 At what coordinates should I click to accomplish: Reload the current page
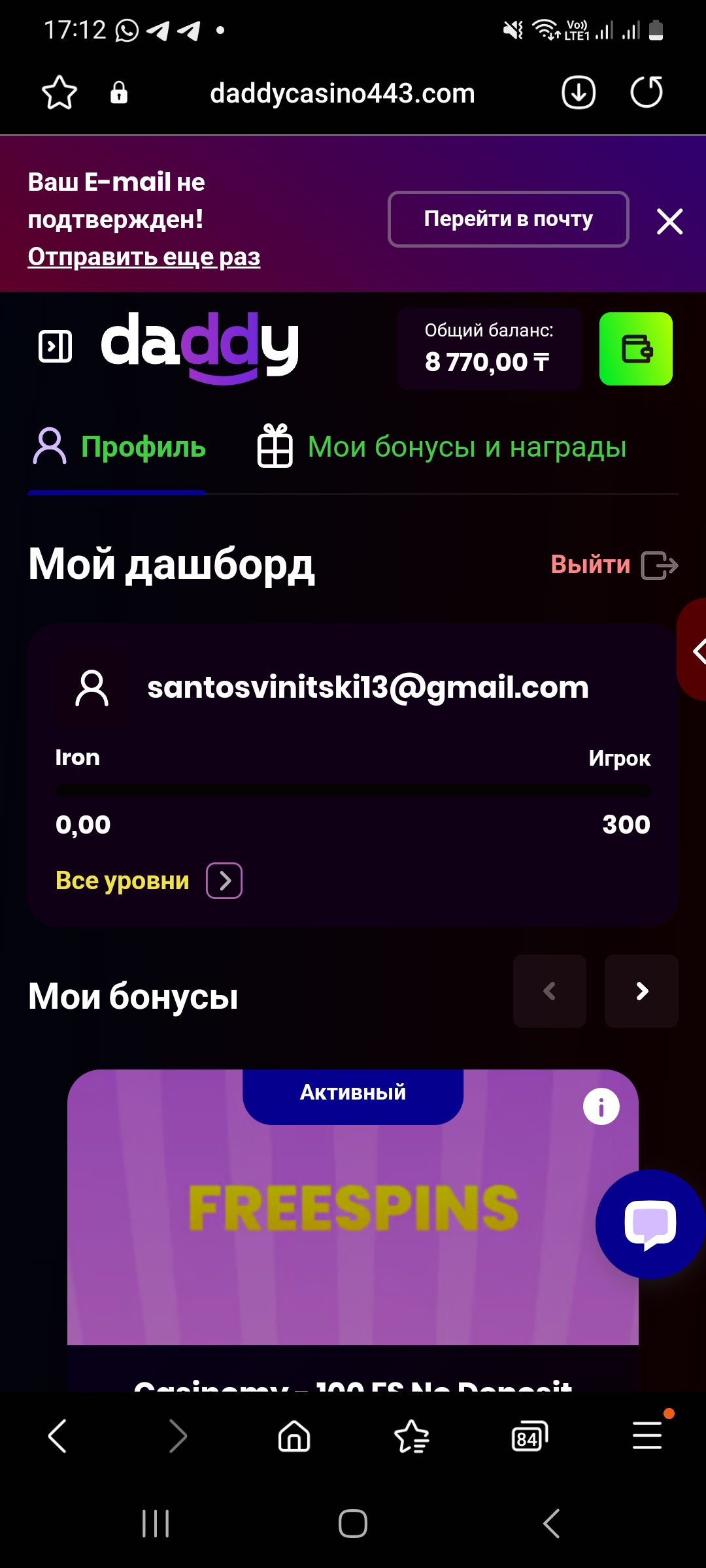point(646,92)
